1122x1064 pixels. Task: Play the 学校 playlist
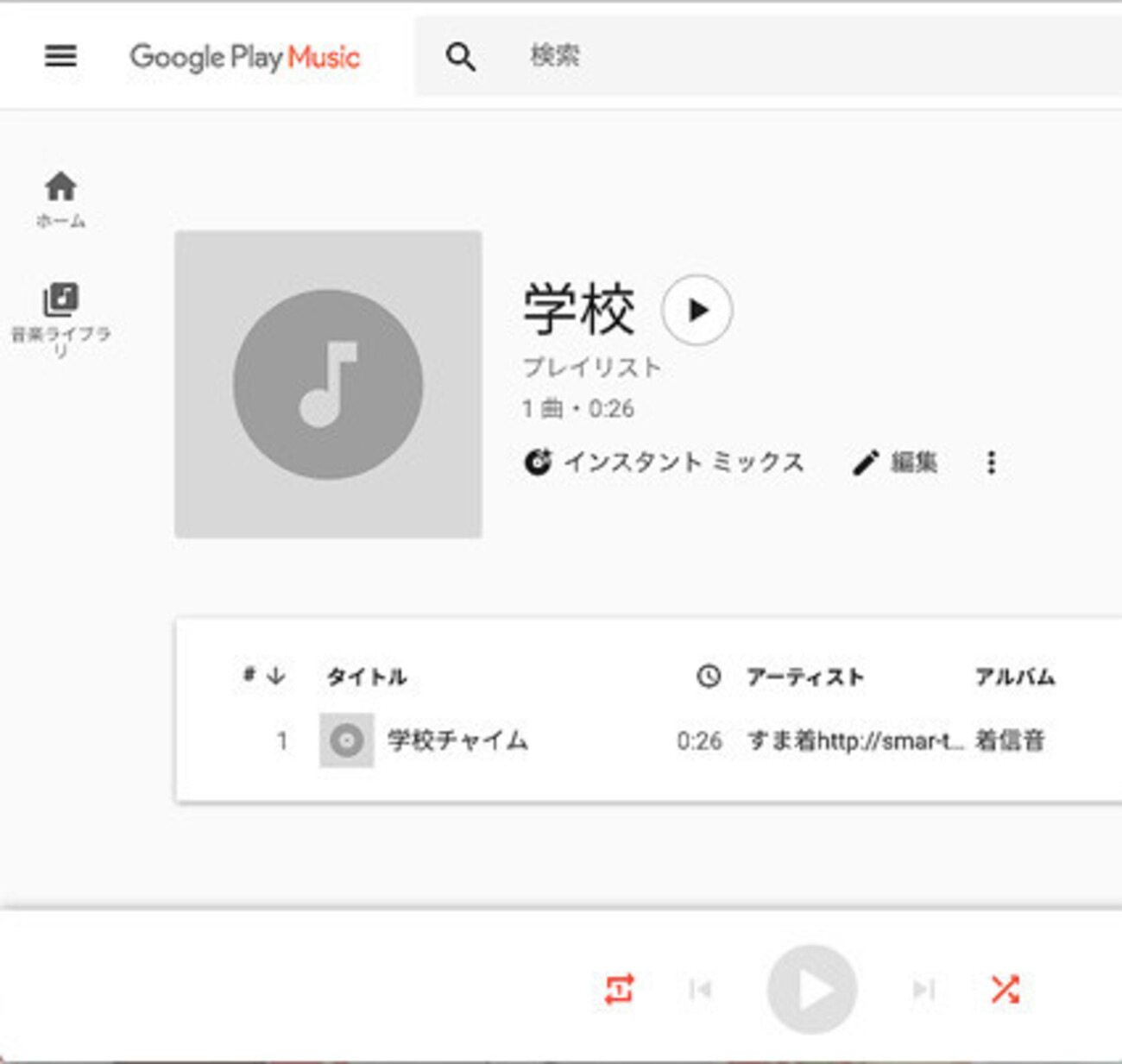(x=697, y=310)
